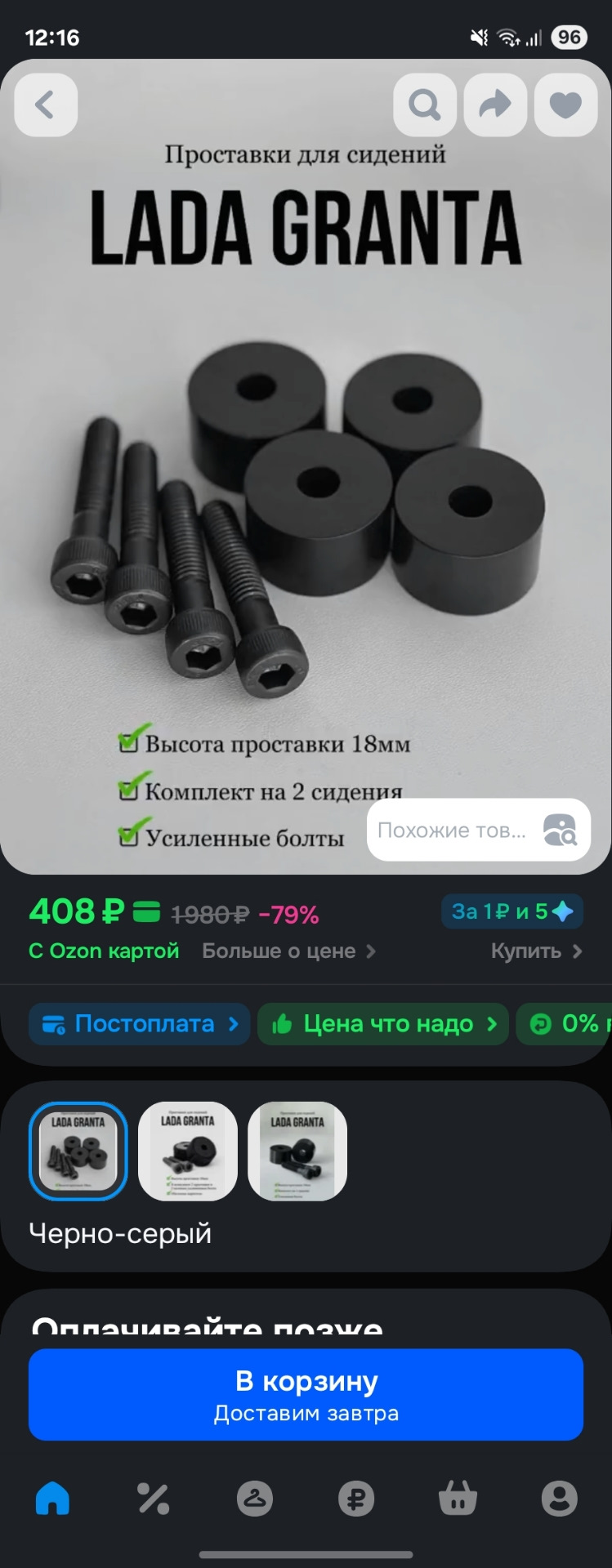Viewport: 612px width, 1568px height.
Task: Select the third LADA GRANTA variant thumbnail
Action: point(297,1151)
